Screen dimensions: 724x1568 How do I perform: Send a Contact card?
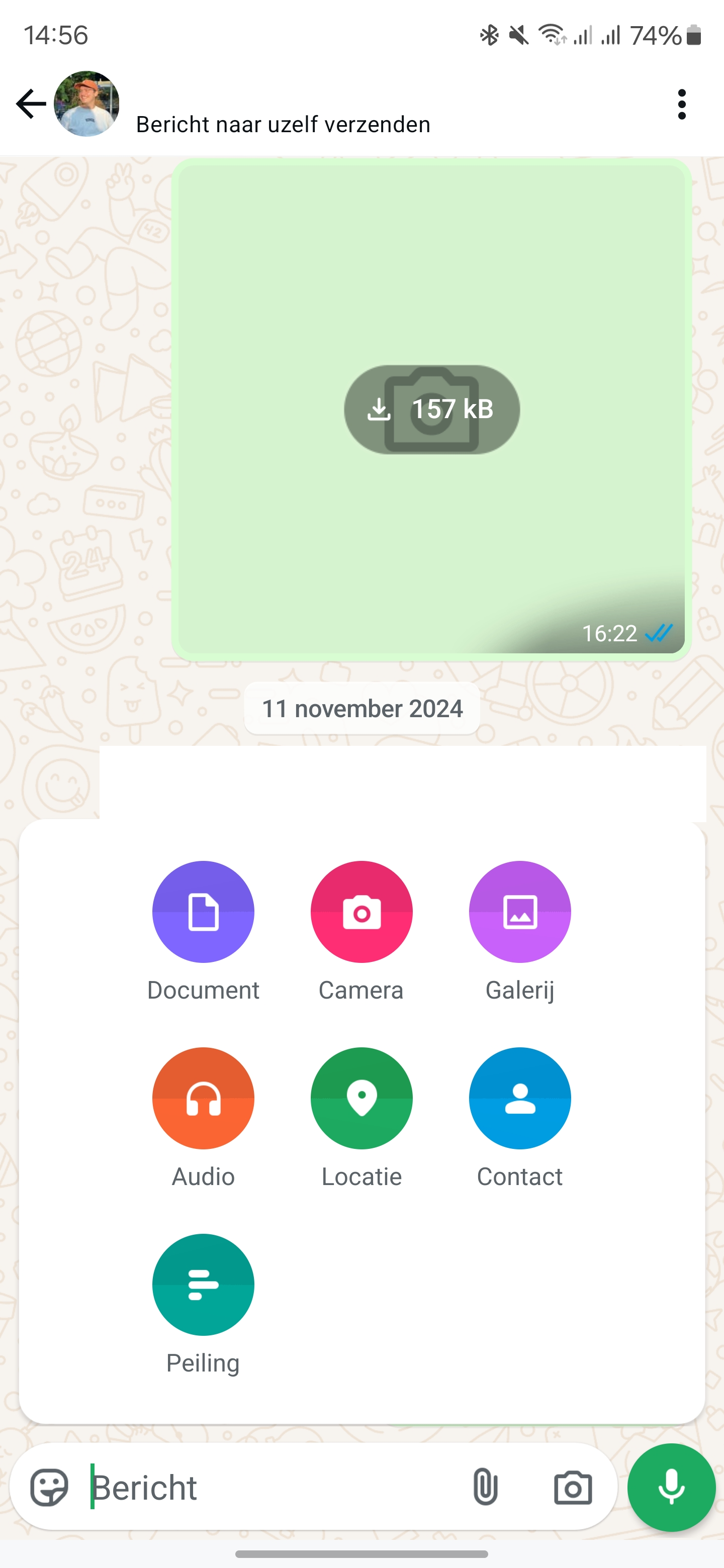click(519, 1098)
